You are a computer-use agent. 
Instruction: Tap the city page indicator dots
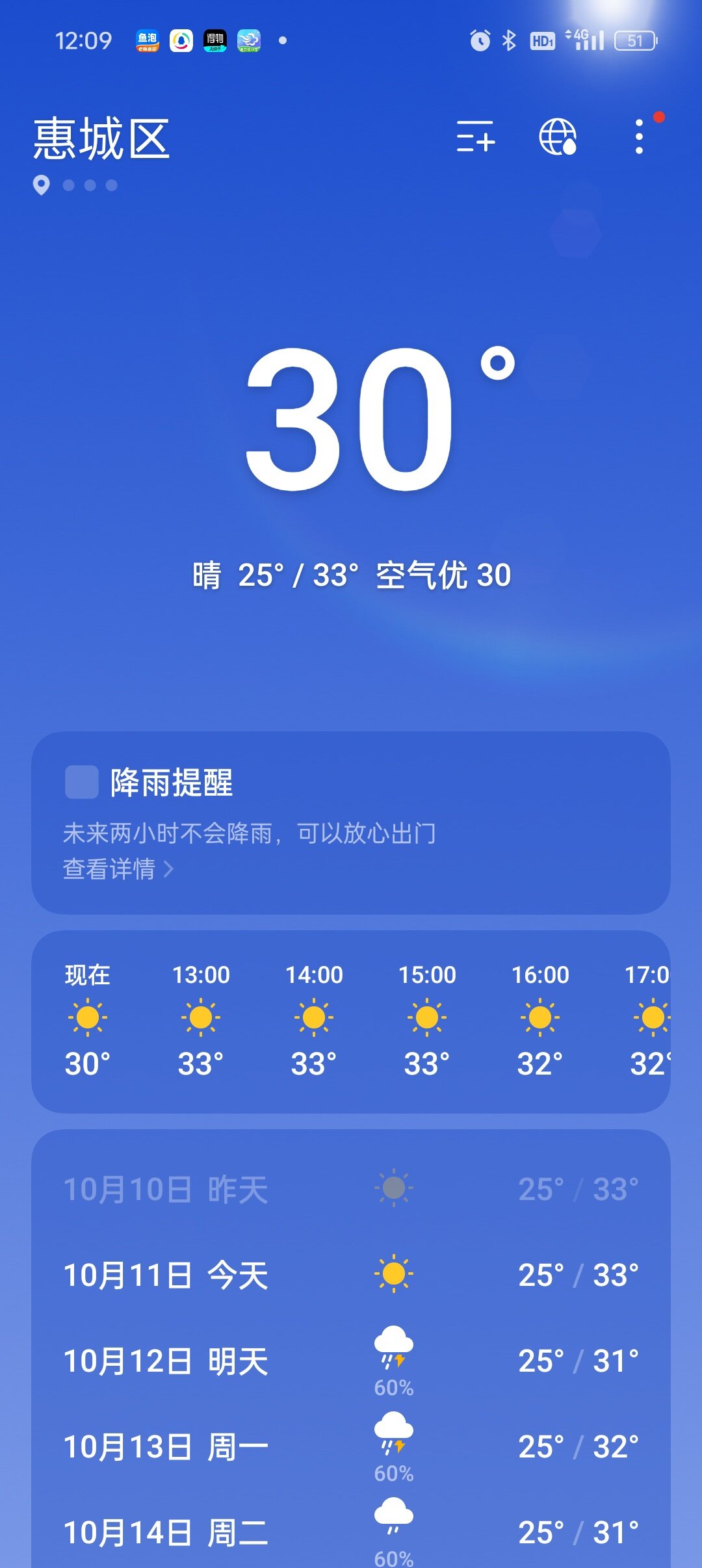[89, 185]
